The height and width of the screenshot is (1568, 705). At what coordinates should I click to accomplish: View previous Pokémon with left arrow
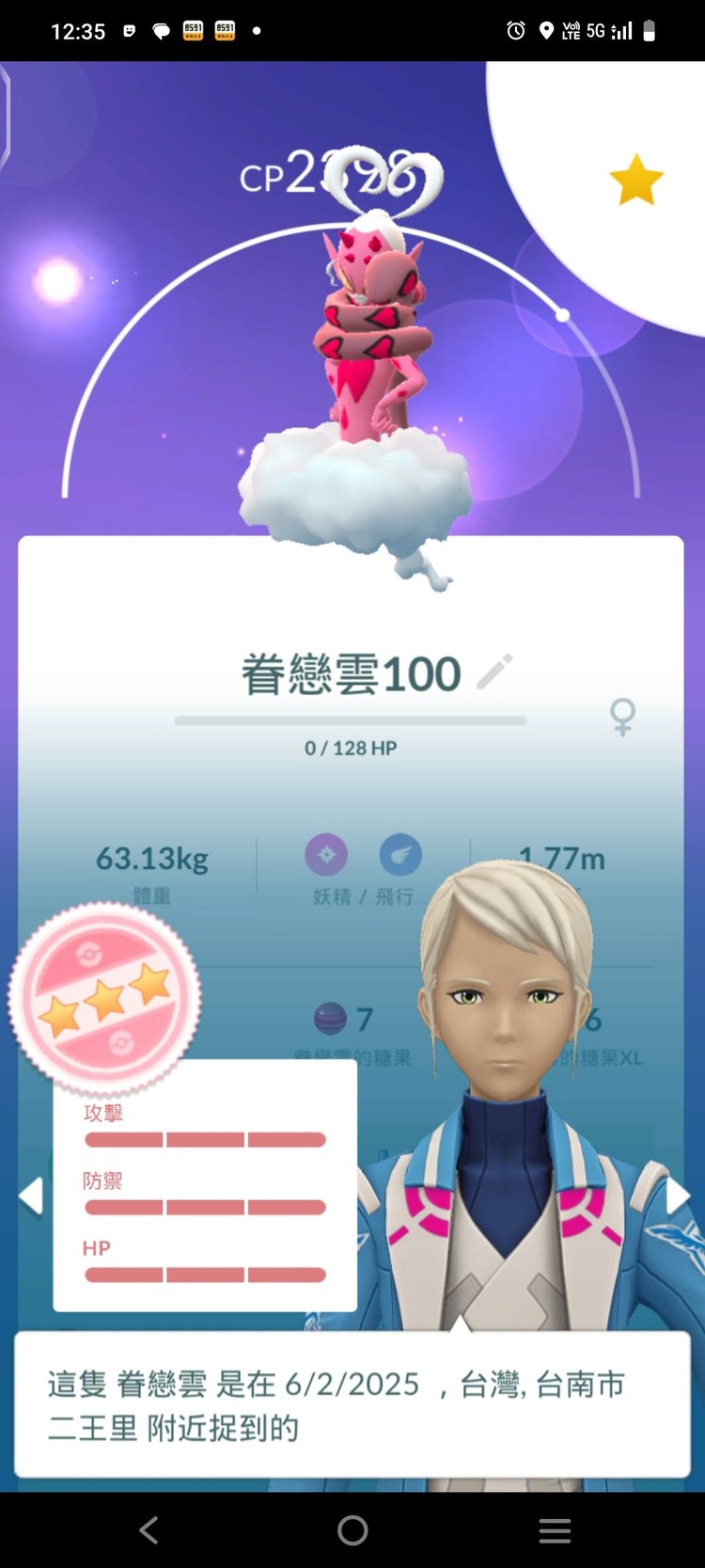30,1196
